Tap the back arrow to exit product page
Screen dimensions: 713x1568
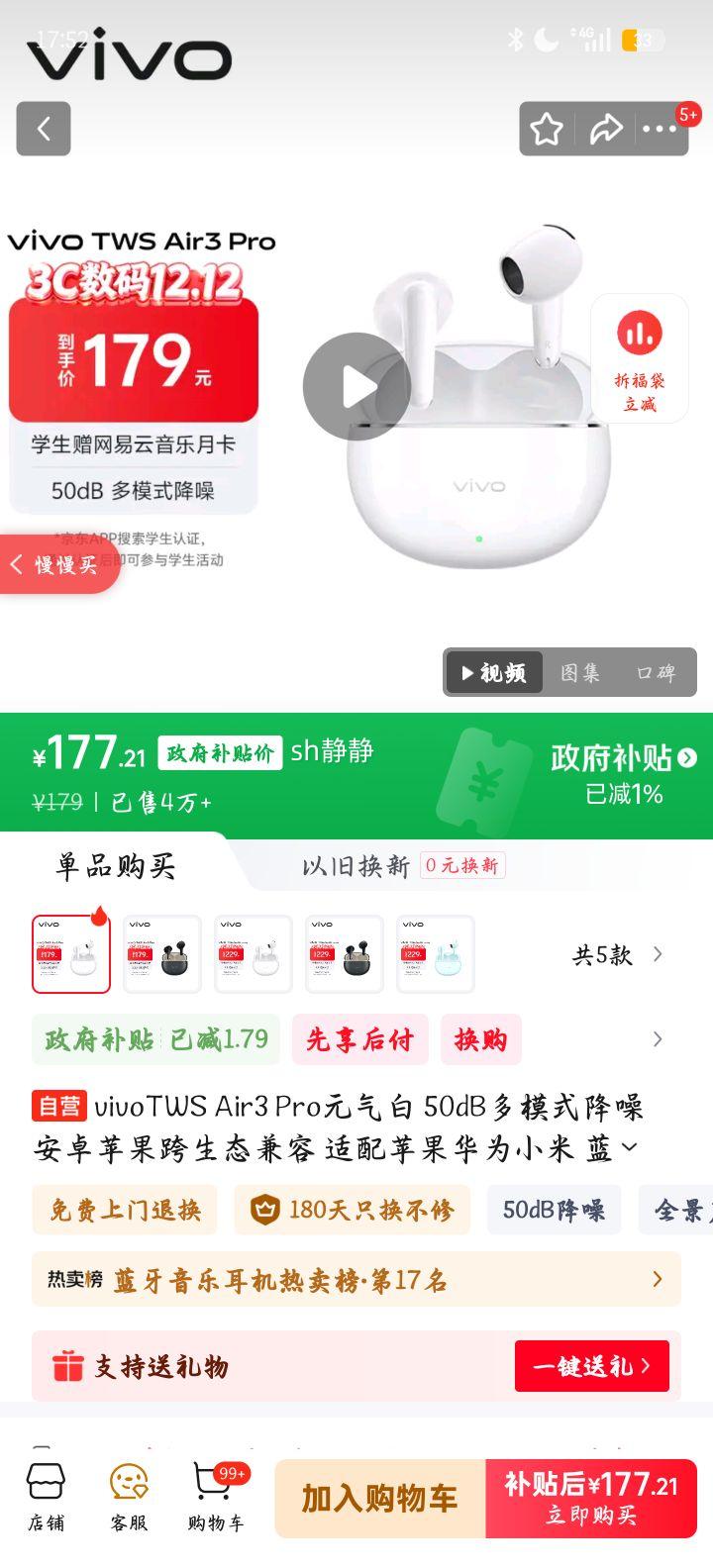[x=43, y=129]
